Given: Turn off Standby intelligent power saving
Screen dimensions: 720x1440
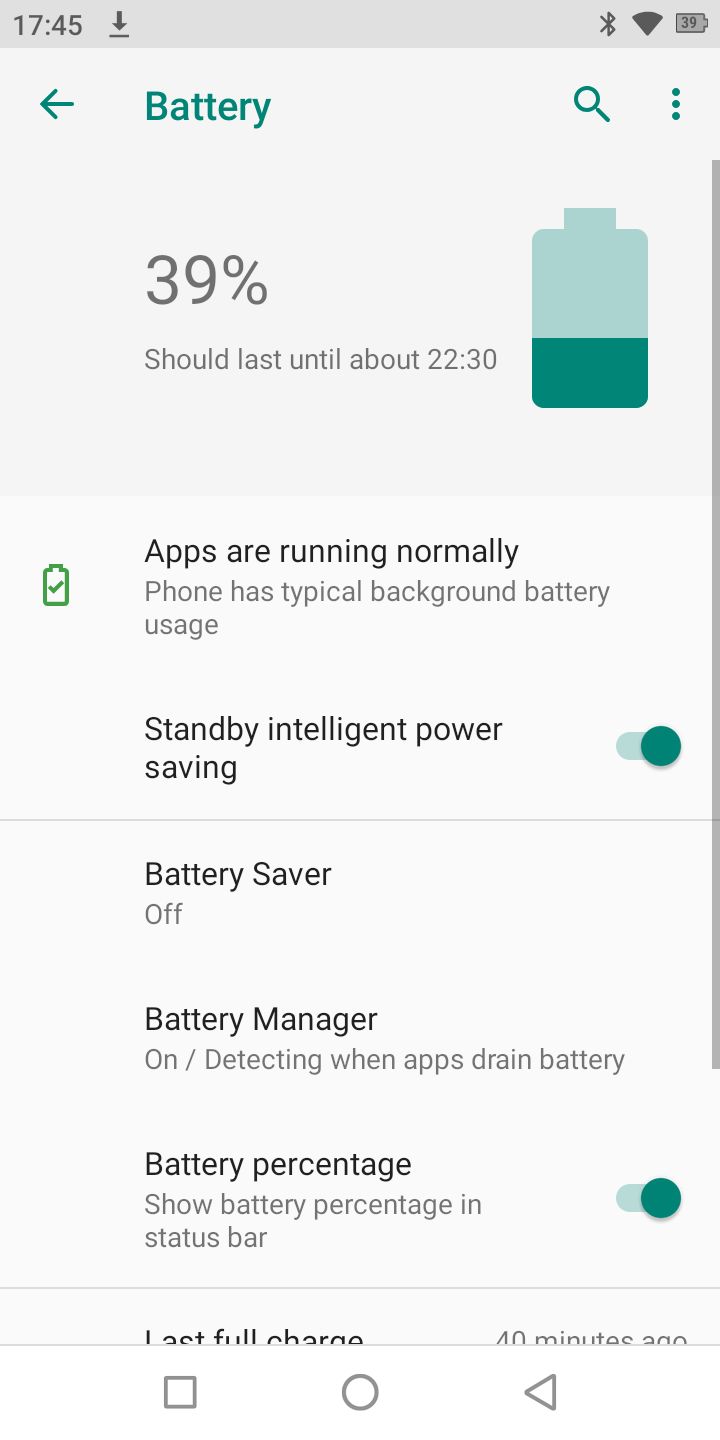Looking at the screenshot, I should pos(648,747).
